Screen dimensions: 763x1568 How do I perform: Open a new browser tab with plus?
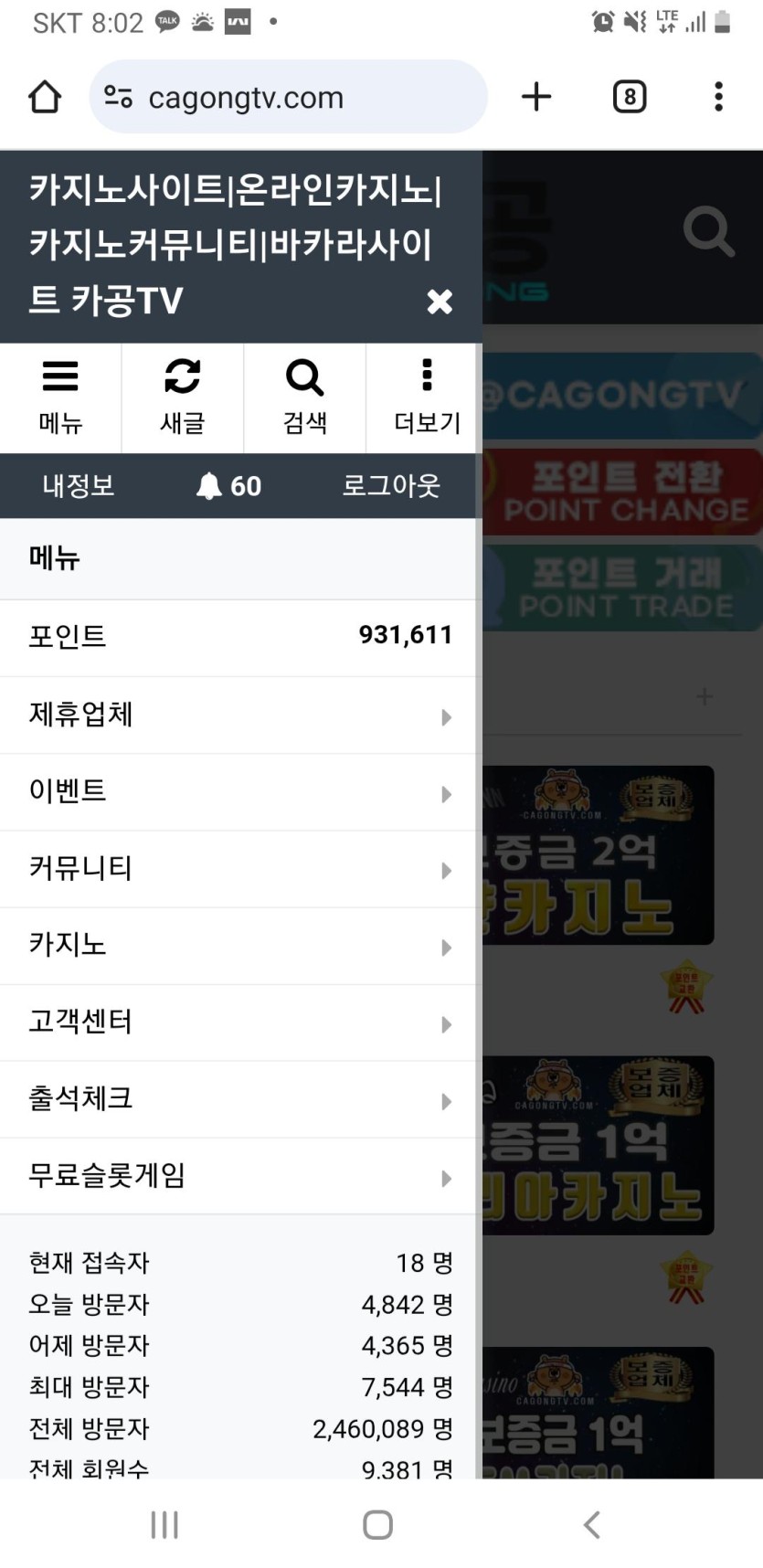[536, 97]
